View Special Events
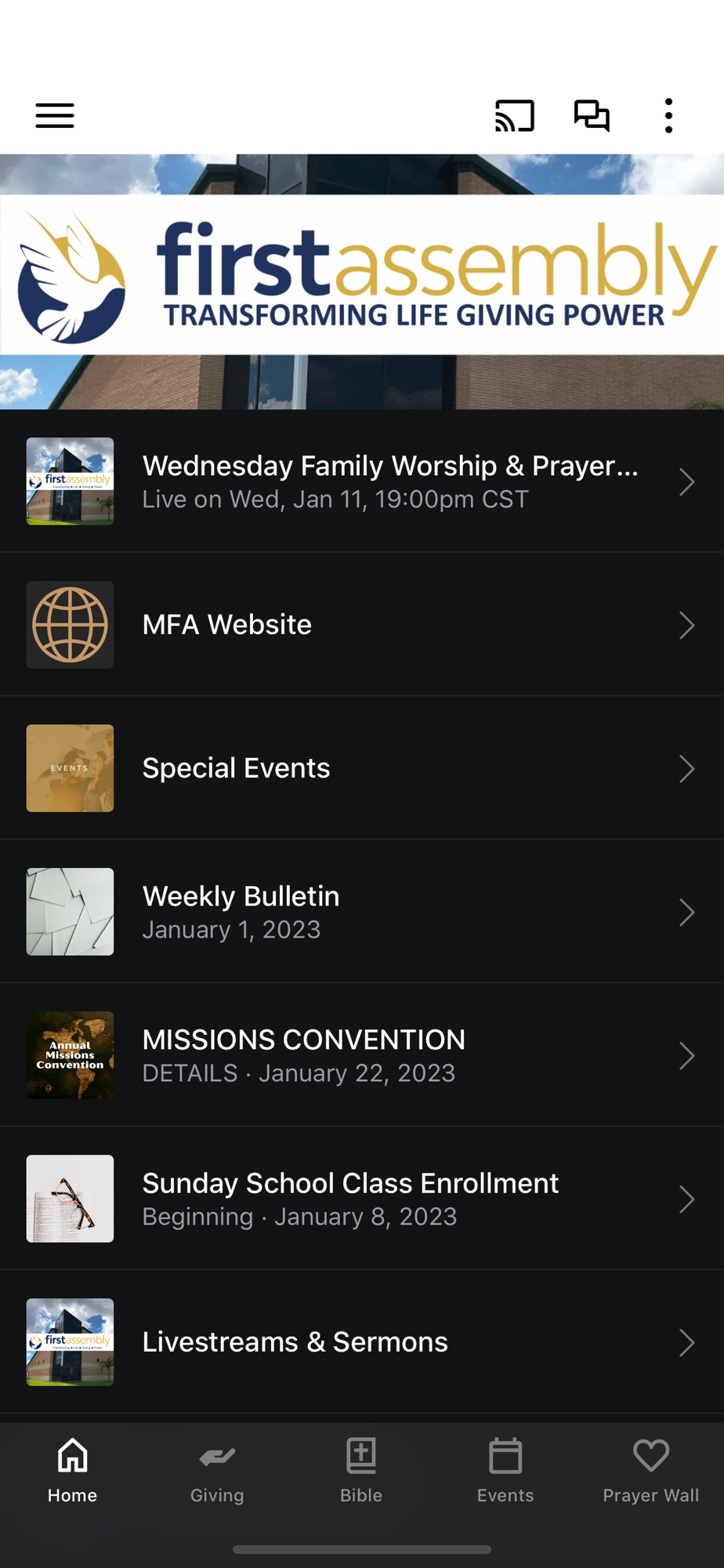The image size is (724, 1568). click(362, 768)
